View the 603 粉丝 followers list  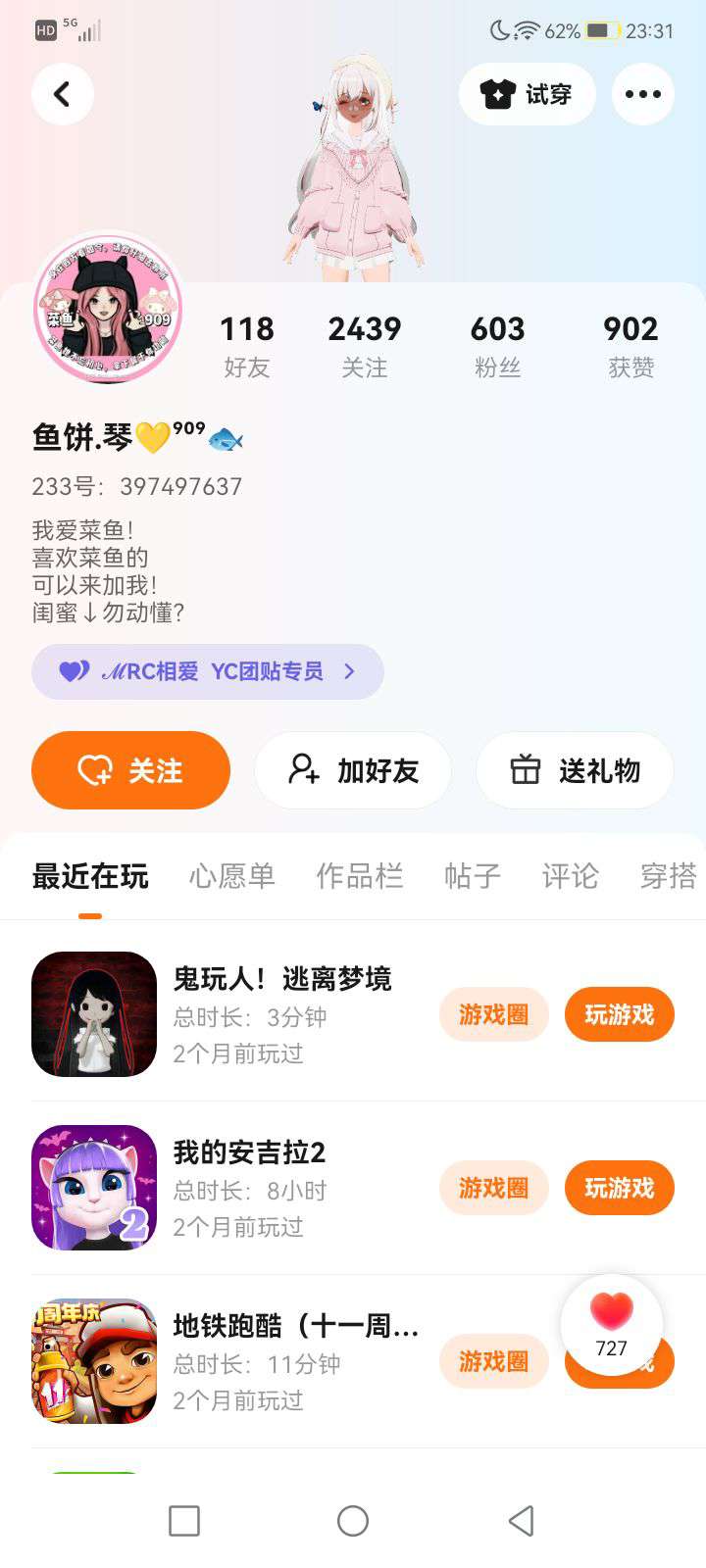tap(497, 345)
